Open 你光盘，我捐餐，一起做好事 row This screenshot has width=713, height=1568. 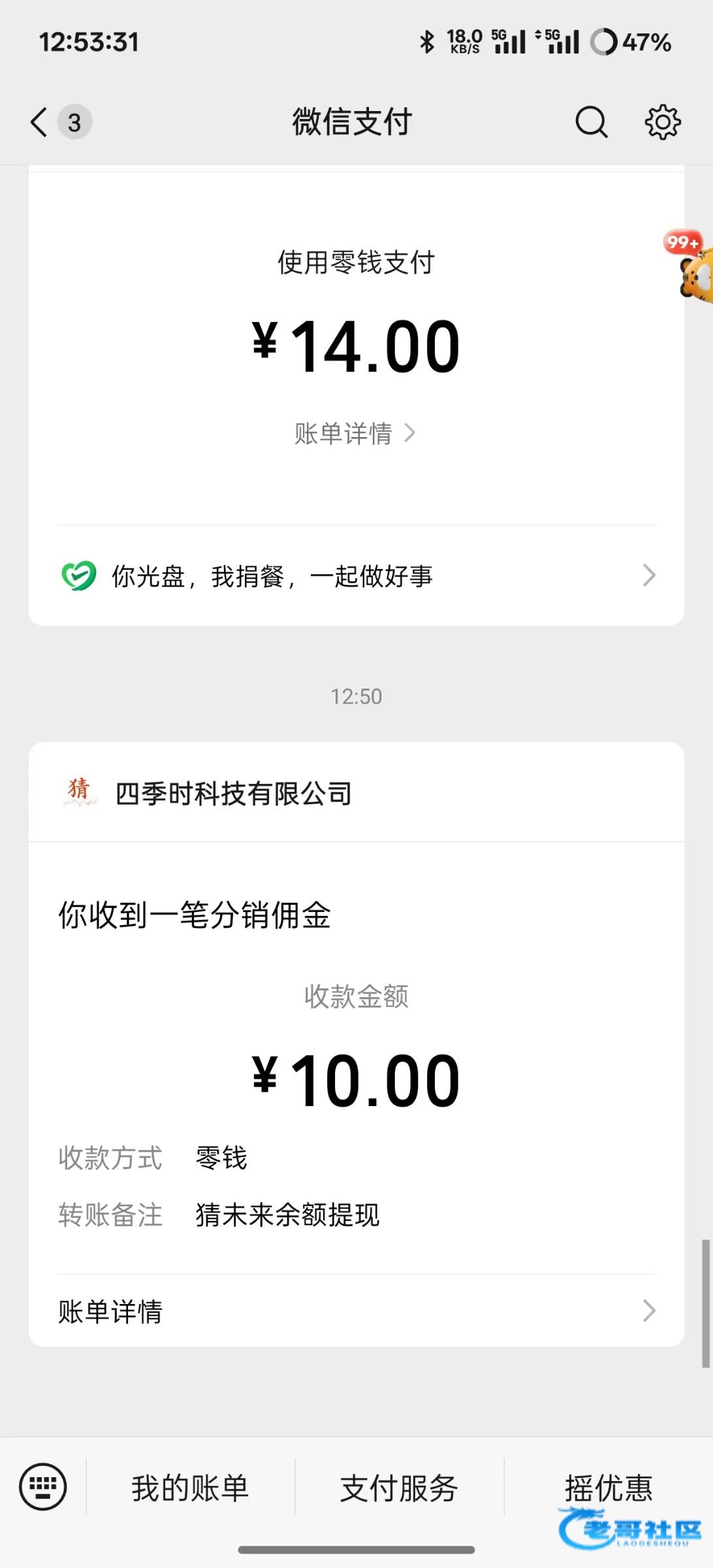pyautogui.click(x=356, y=576)
